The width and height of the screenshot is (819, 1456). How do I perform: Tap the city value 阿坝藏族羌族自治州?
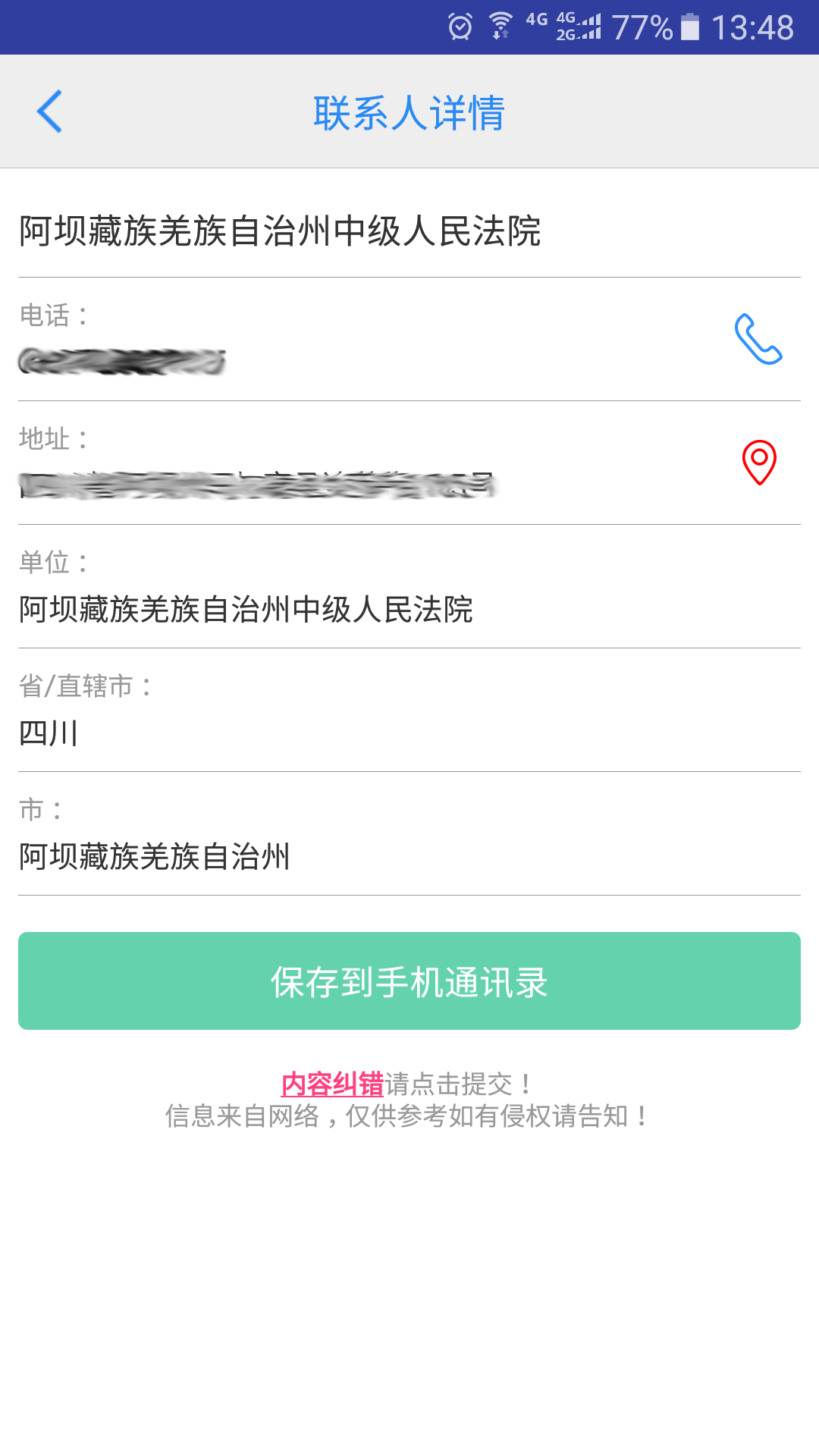coord(155,855)
